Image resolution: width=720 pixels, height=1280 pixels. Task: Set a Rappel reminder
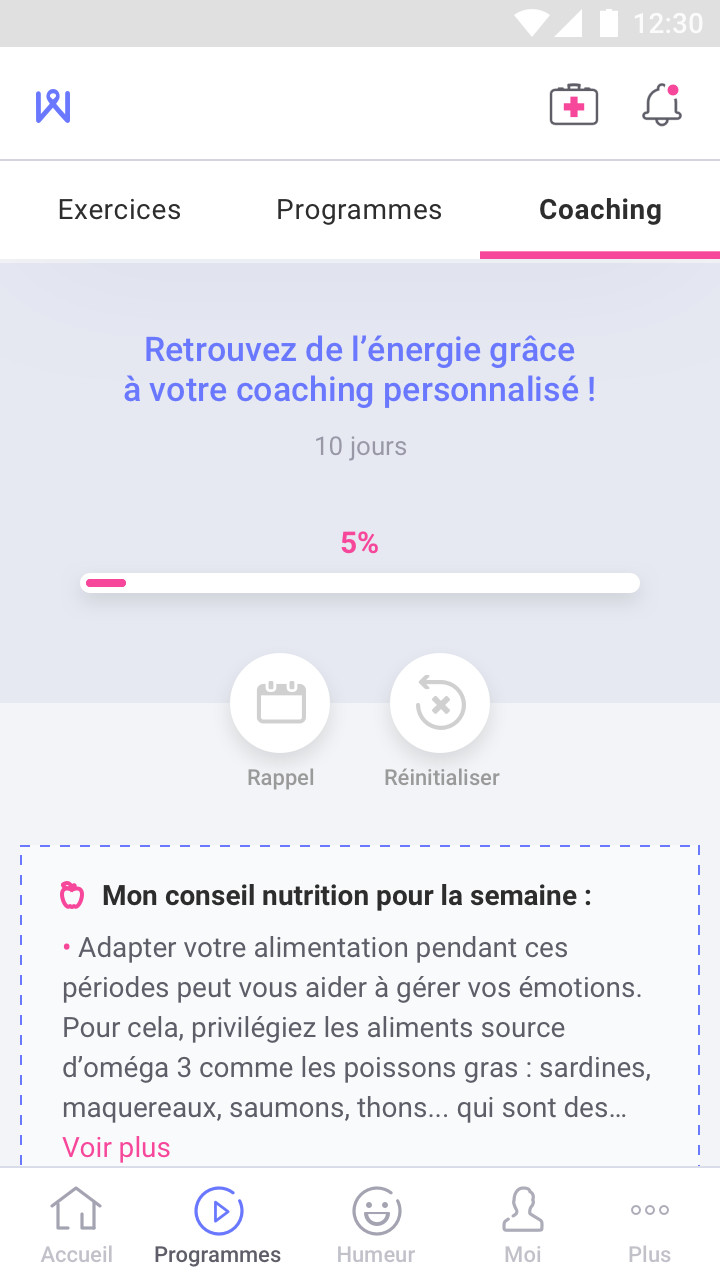point(280,703)
